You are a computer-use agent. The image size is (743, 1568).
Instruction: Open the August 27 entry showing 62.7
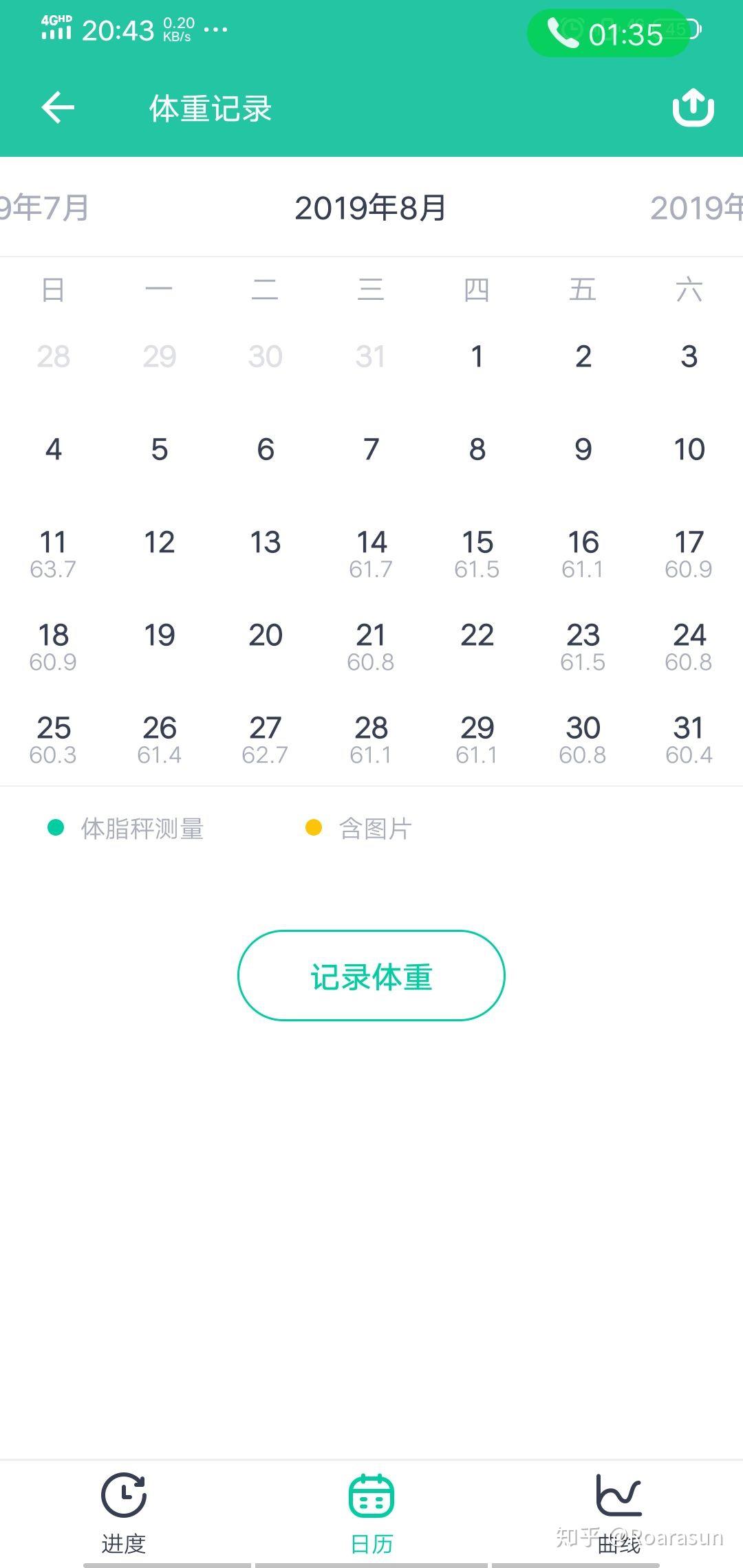coord(266,739)
